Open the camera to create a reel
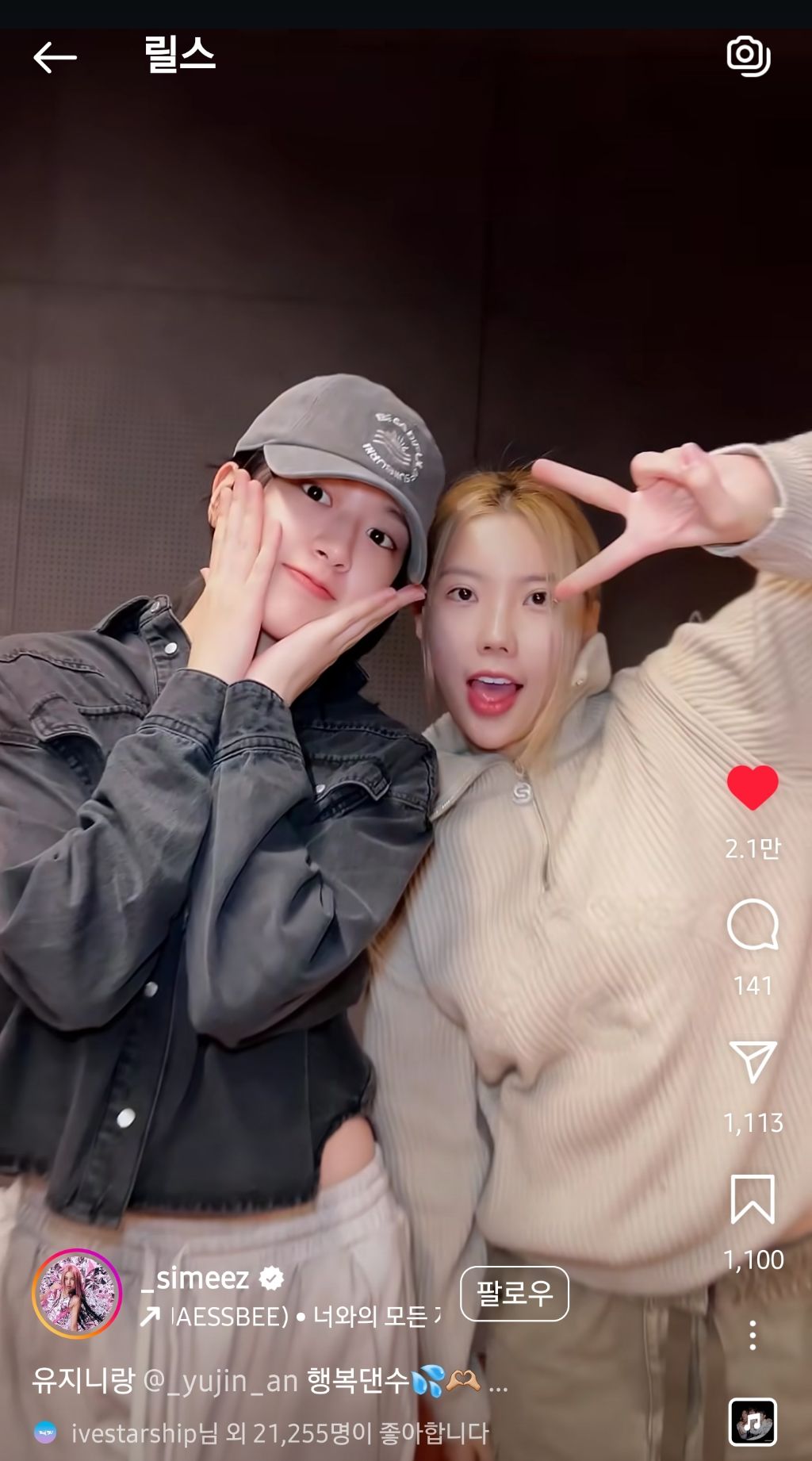Screen dimensions: 812x1461 coord(749,56)
